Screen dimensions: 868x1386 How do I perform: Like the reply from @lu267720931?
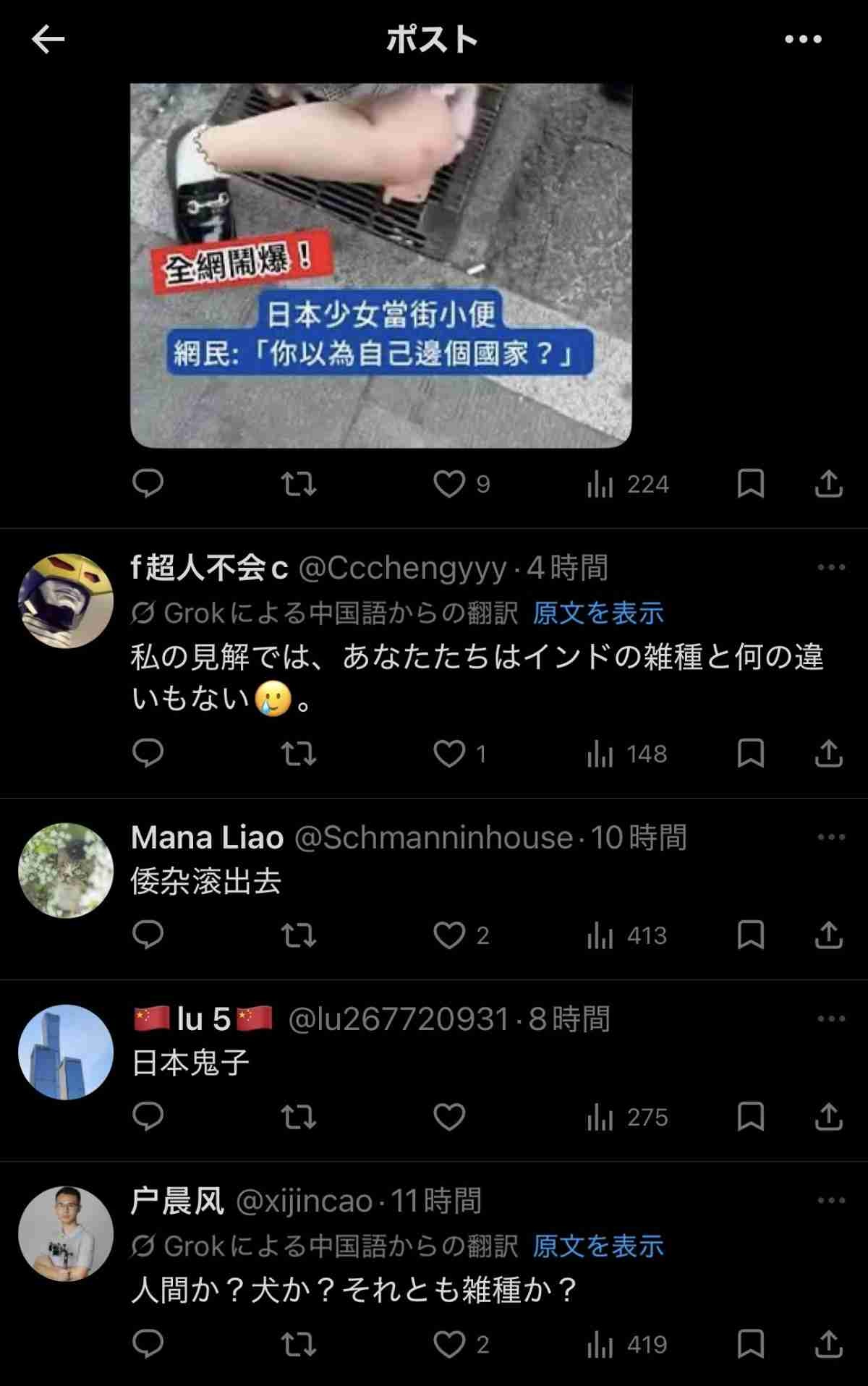(449, 1118)
